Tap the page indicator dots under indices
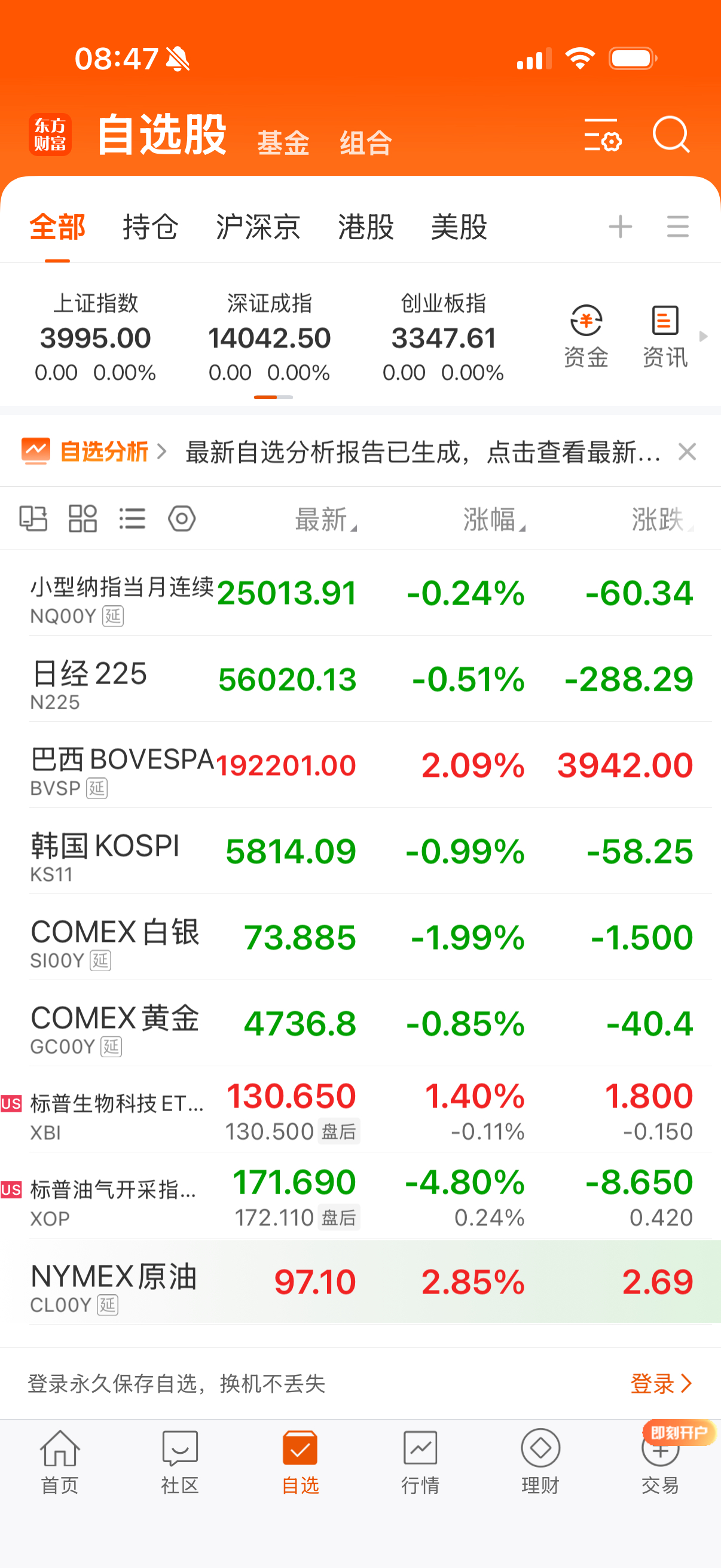This screenshot has width=721, height=1568. [273, 396]
